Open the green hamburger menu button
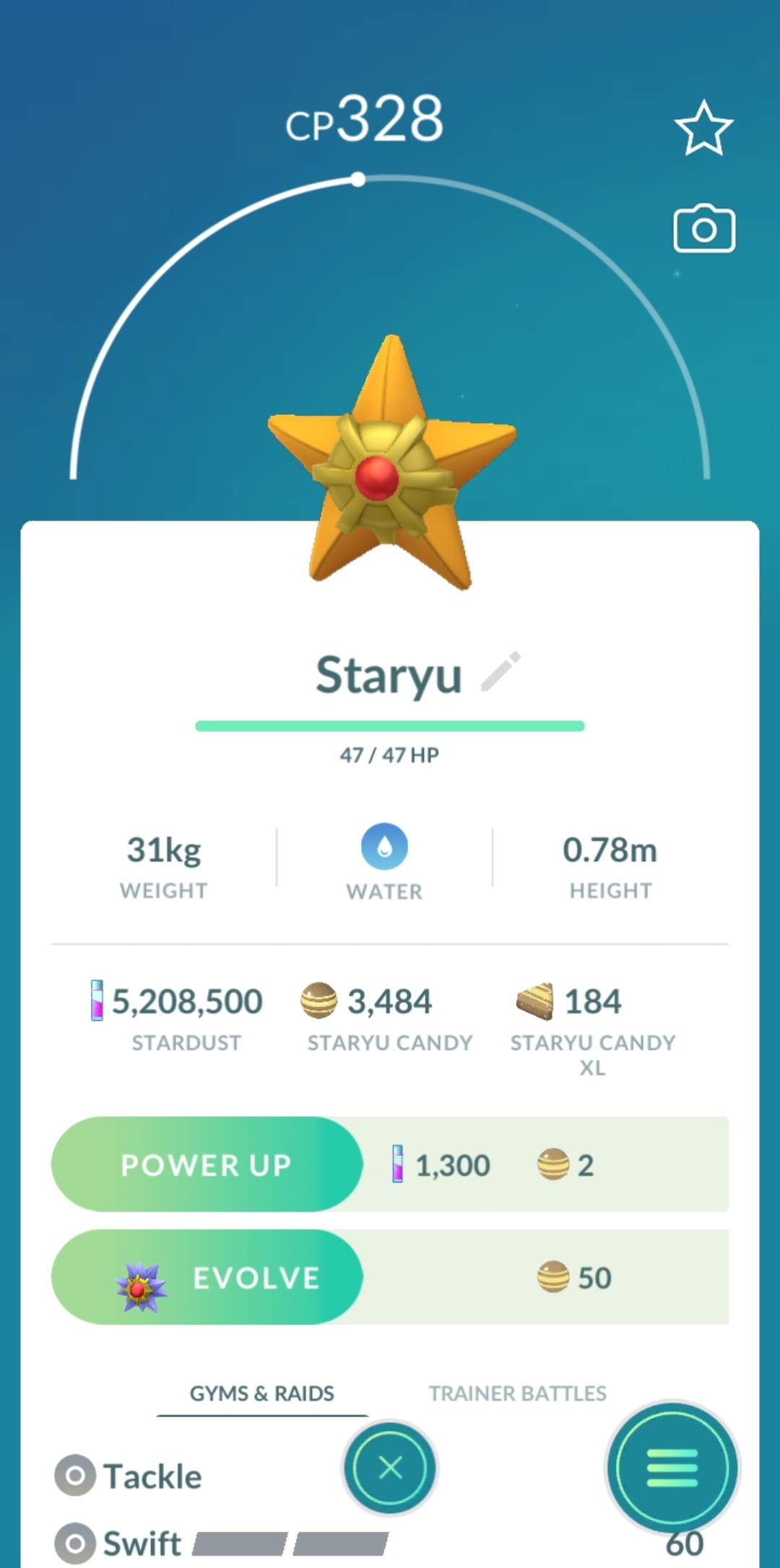This screenshot has height=1568, width=780. coord(672,1468)
